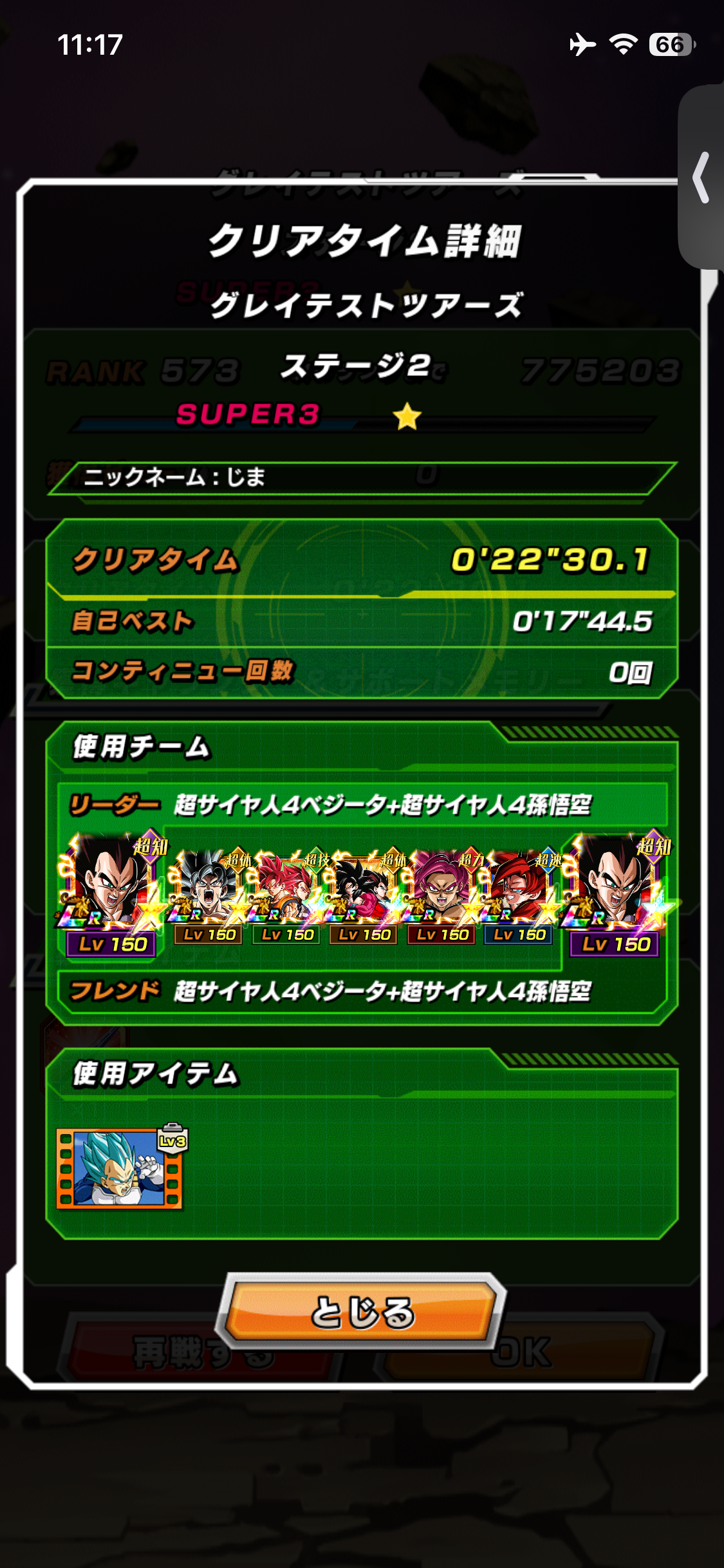Open the Vegeta Lv3 support item
The height and width of the screenshot is (1568, 724).
pyautogui.click(x=120, y=1168)
